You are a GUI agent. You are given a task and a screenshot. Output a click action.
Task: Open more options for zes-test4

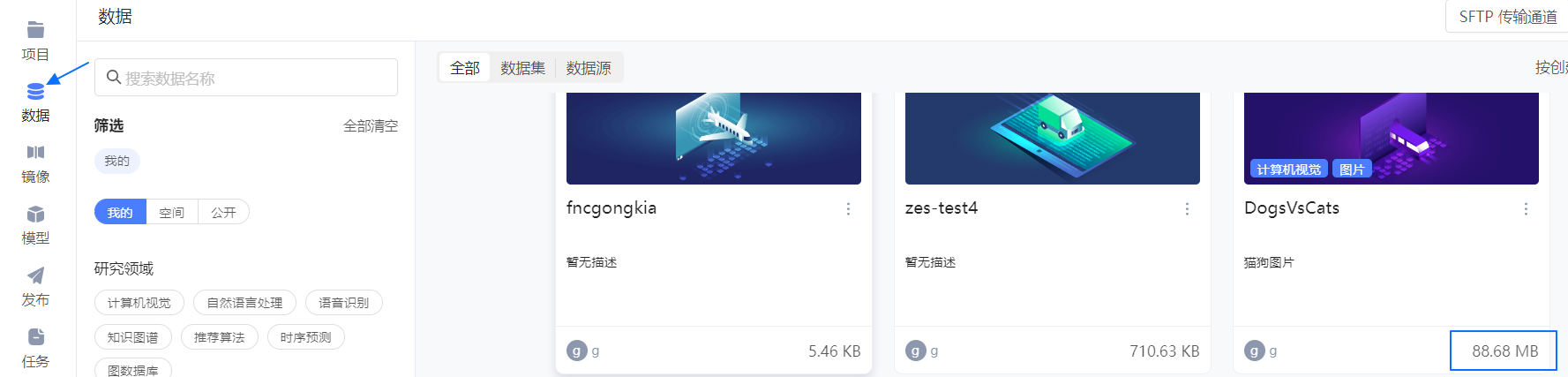[x=1187, y=209]
